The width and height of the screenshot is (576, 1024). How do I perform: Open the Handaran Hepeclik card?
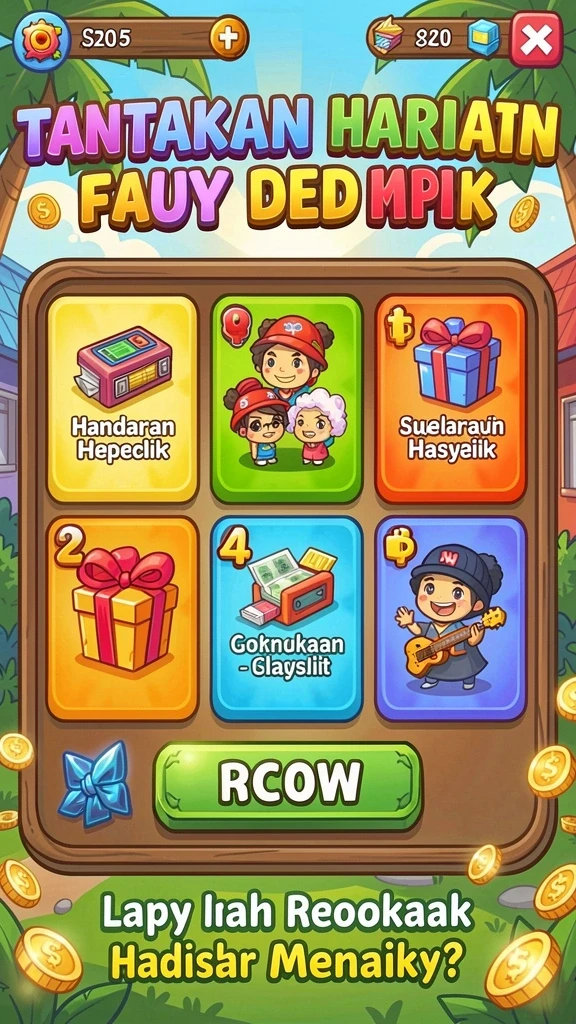click(x=123, y=398)
